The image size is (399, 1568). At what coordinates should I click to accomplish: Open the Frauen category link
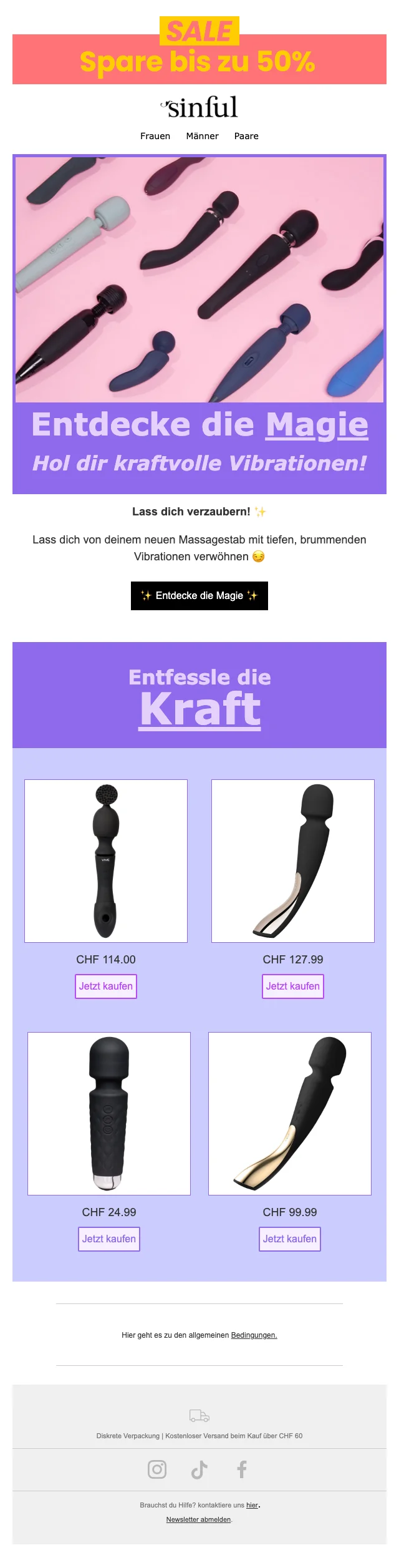point(155,136)
